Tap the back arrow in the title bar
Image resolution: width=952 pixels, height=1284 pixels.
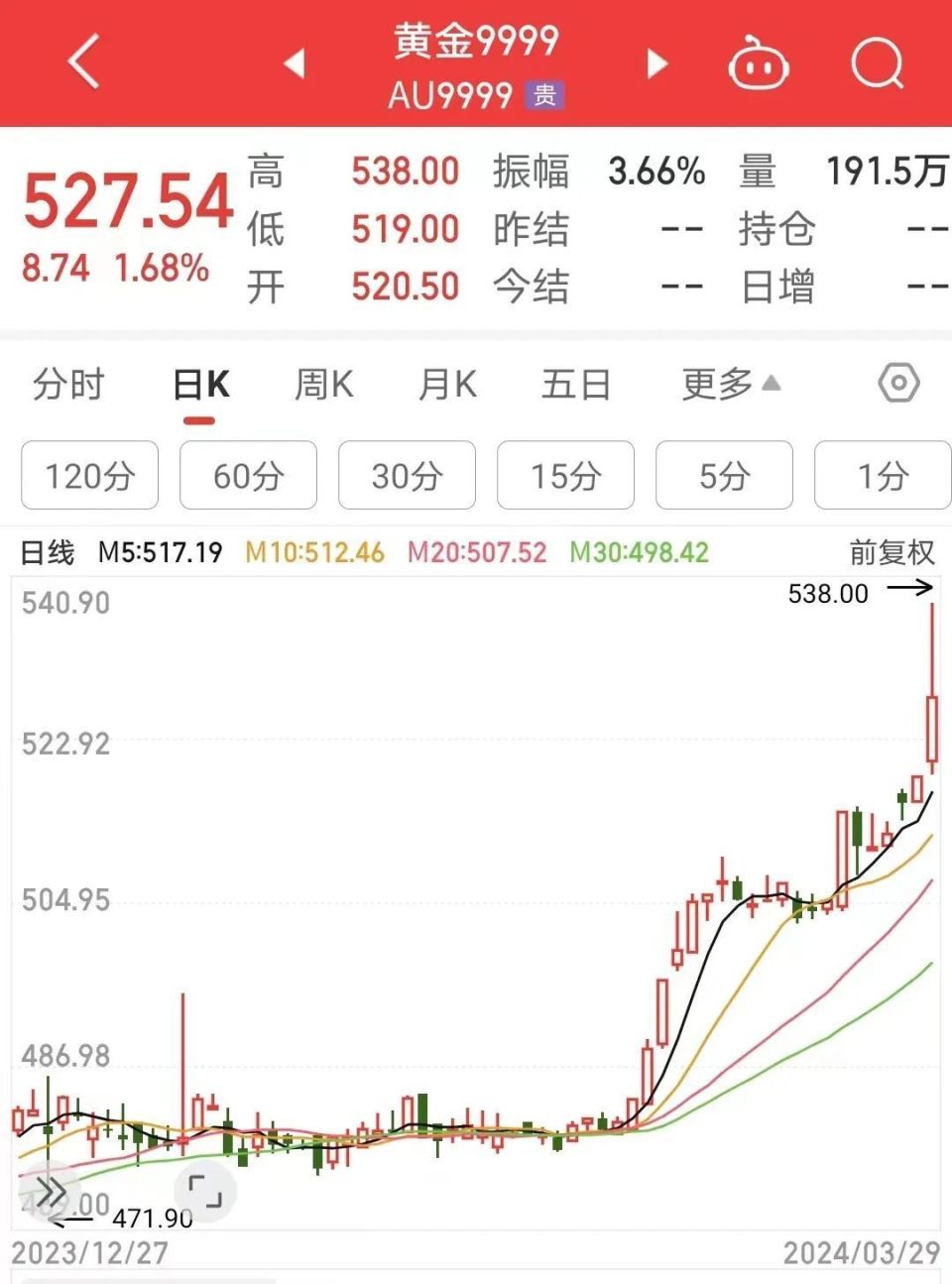81,61
